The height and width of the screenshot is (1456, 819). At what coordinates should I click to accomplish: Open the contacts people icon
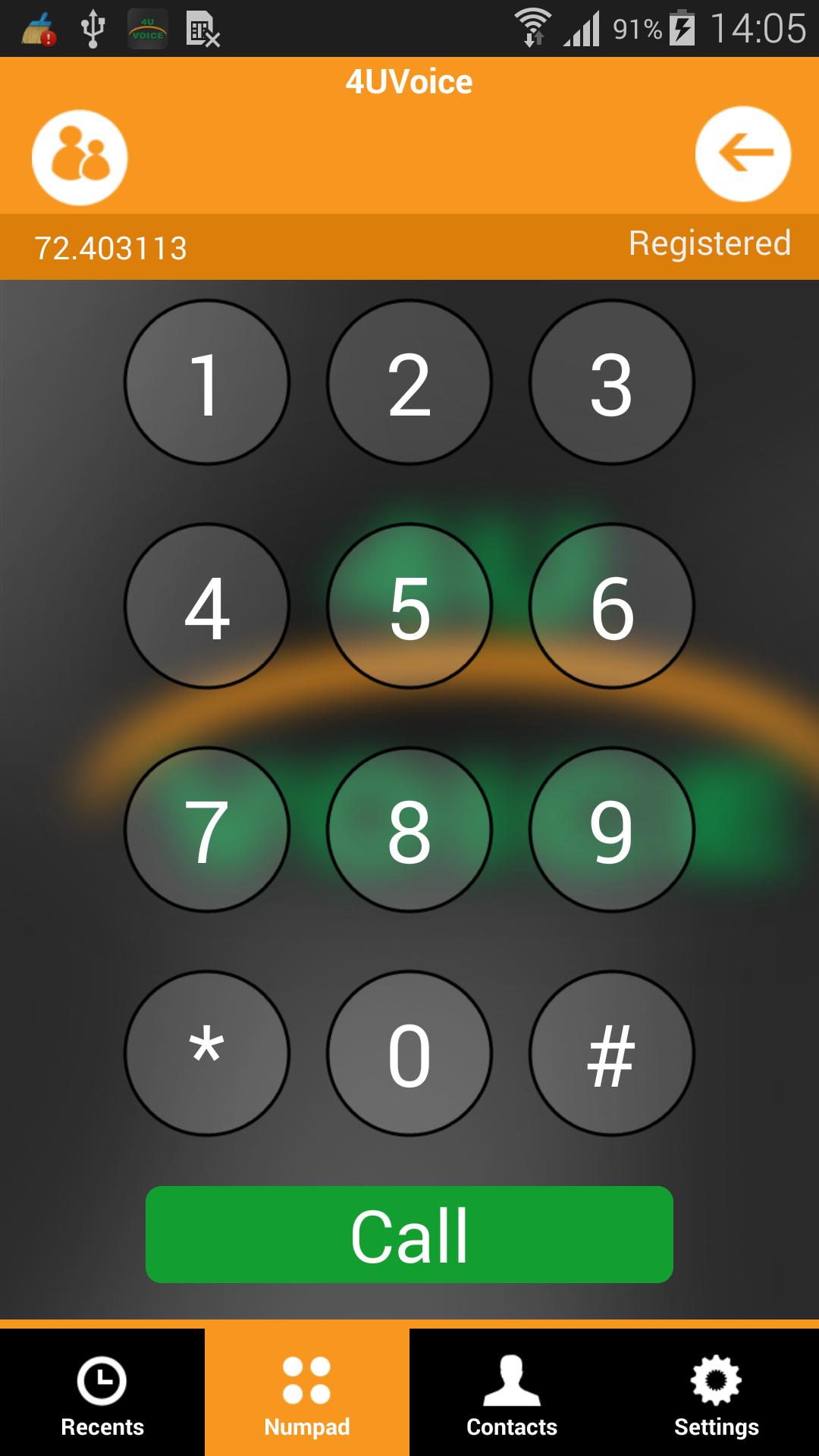coord(80,157)
